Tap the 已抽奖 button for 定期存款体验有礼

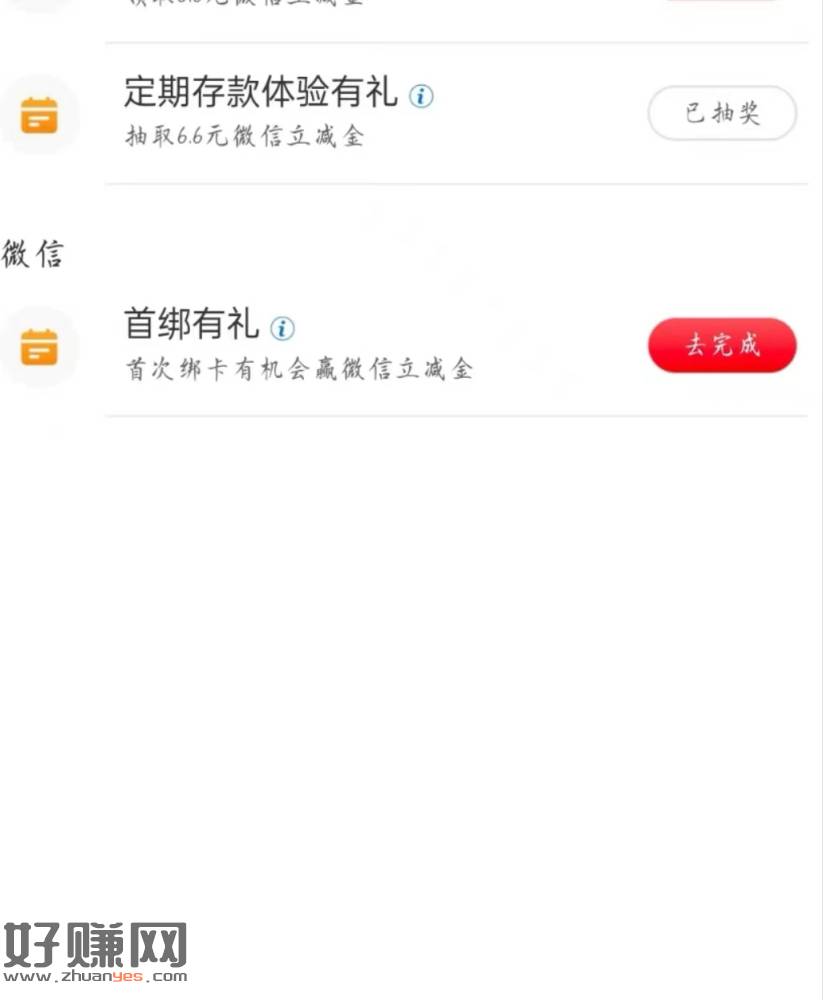pyautogui.click(x=722, y=113)
